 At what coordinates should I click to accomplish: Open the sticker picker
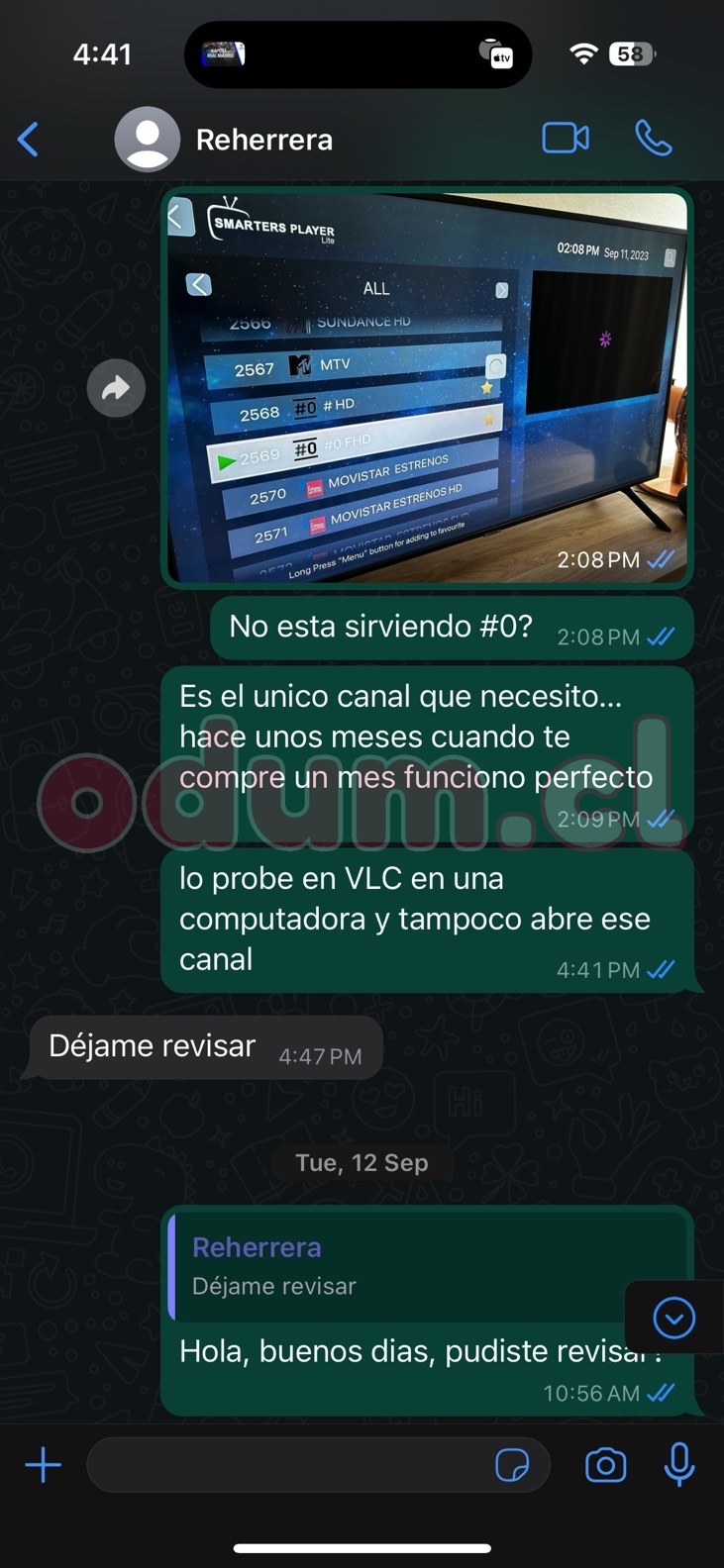click(512, 1465)
